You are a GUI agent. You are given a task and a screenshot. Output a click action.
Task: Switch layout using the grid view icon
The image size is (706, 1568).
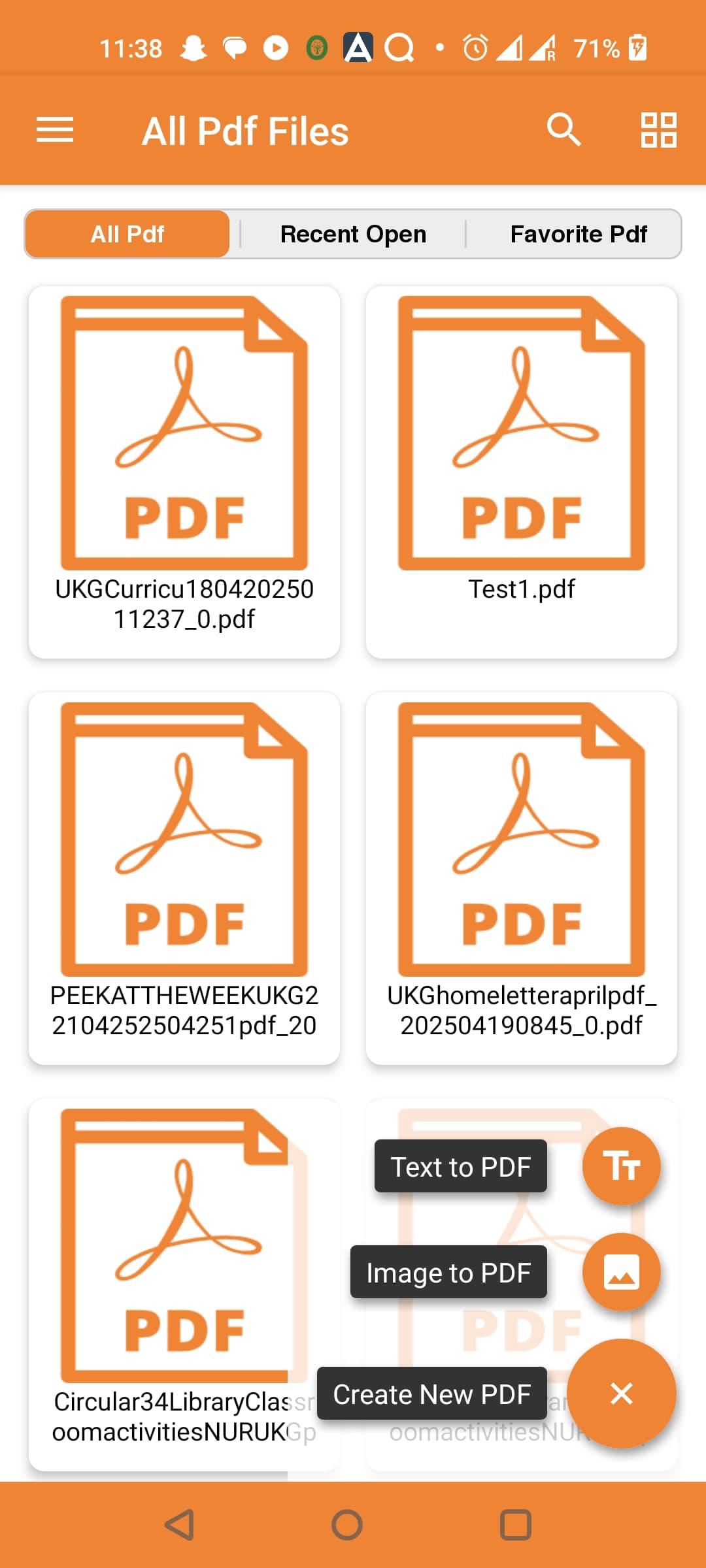coord(658,129)
